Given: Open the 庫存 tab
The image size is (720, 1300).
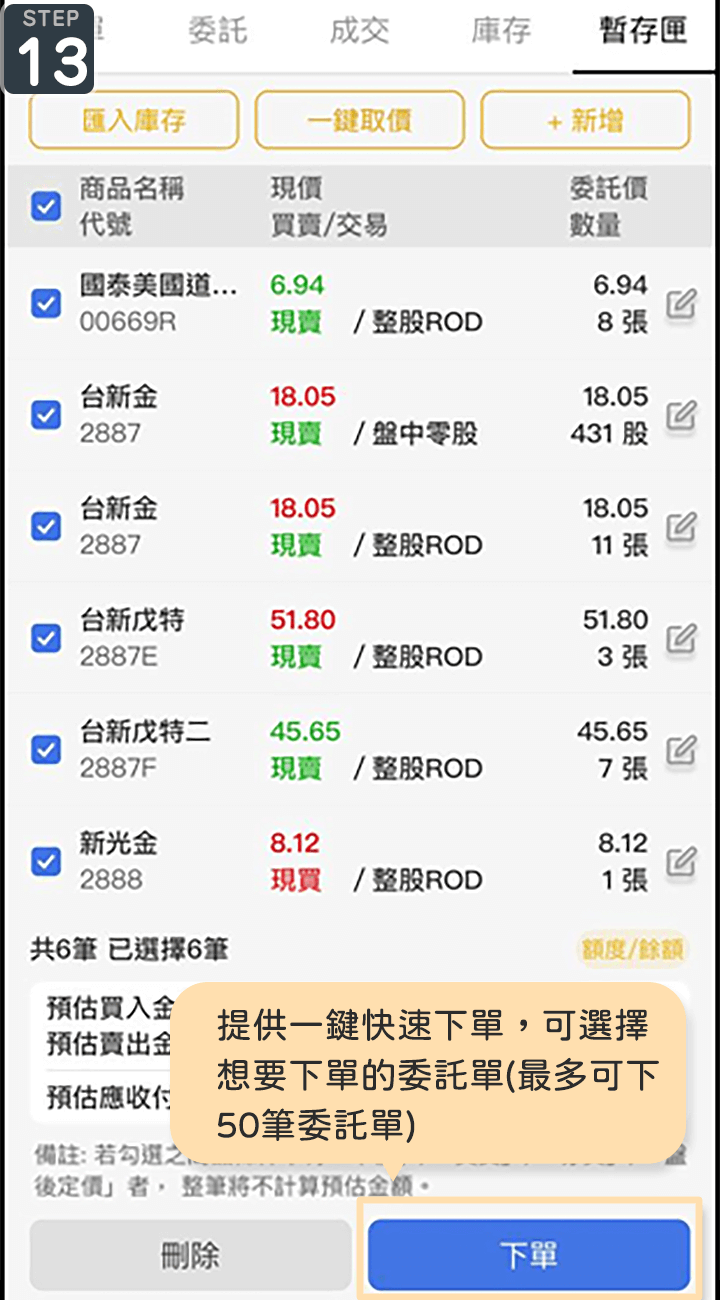Looking at the screenshot, I should pos(501,31).
